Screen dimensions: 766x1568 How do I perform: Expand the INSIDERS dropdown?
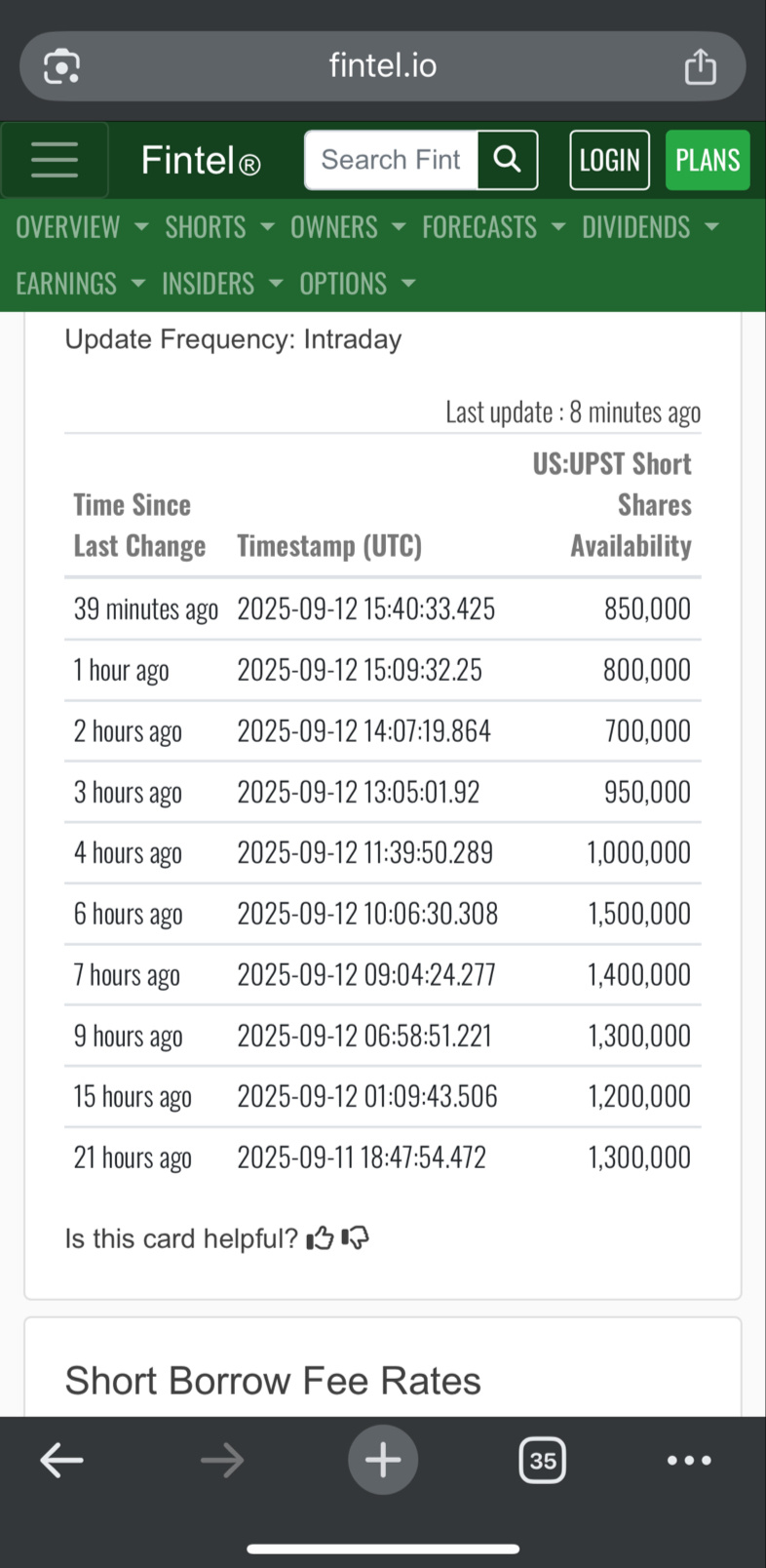click(222, 284)
